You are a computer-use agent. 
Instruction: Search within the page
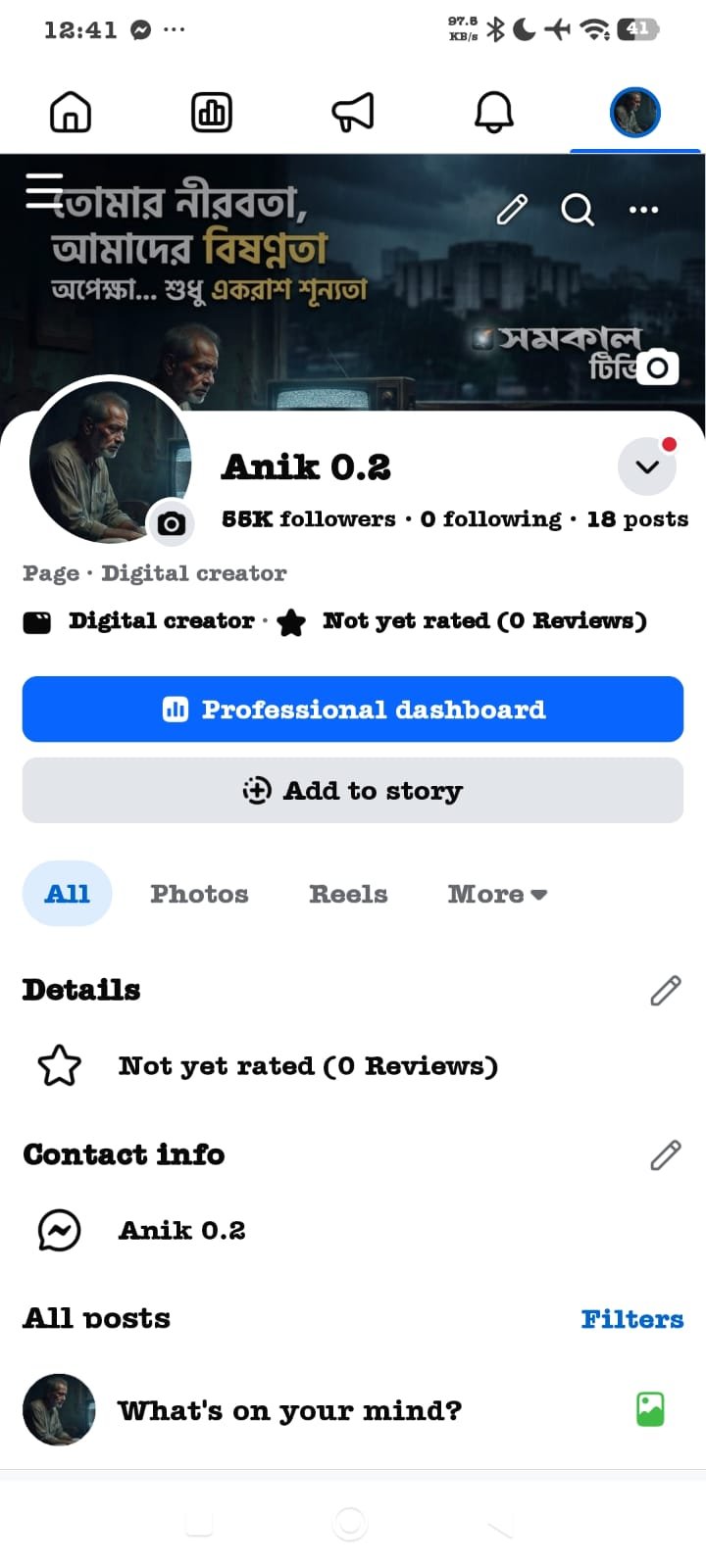pos(578,210)
